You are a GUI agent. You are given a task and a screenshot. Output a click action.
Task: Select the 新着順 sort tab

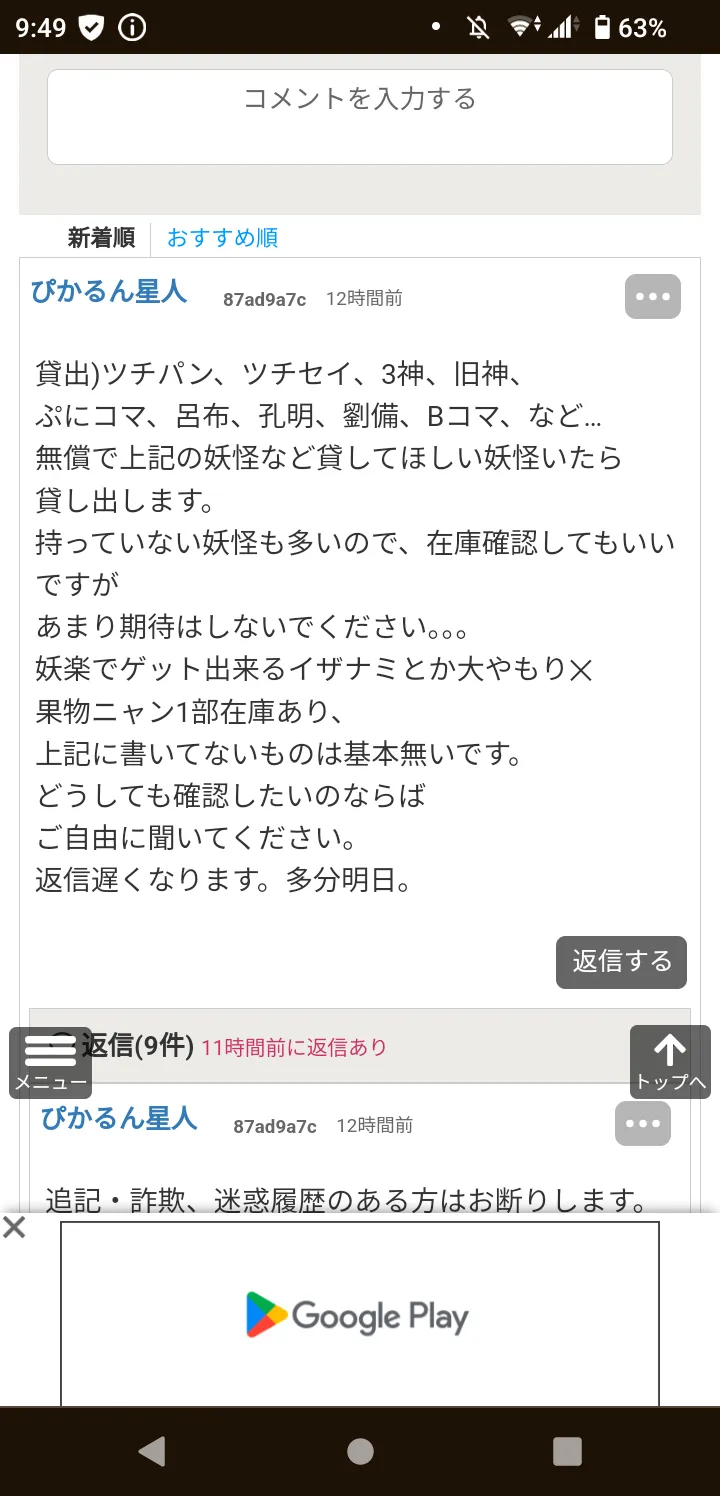[101, 238]
